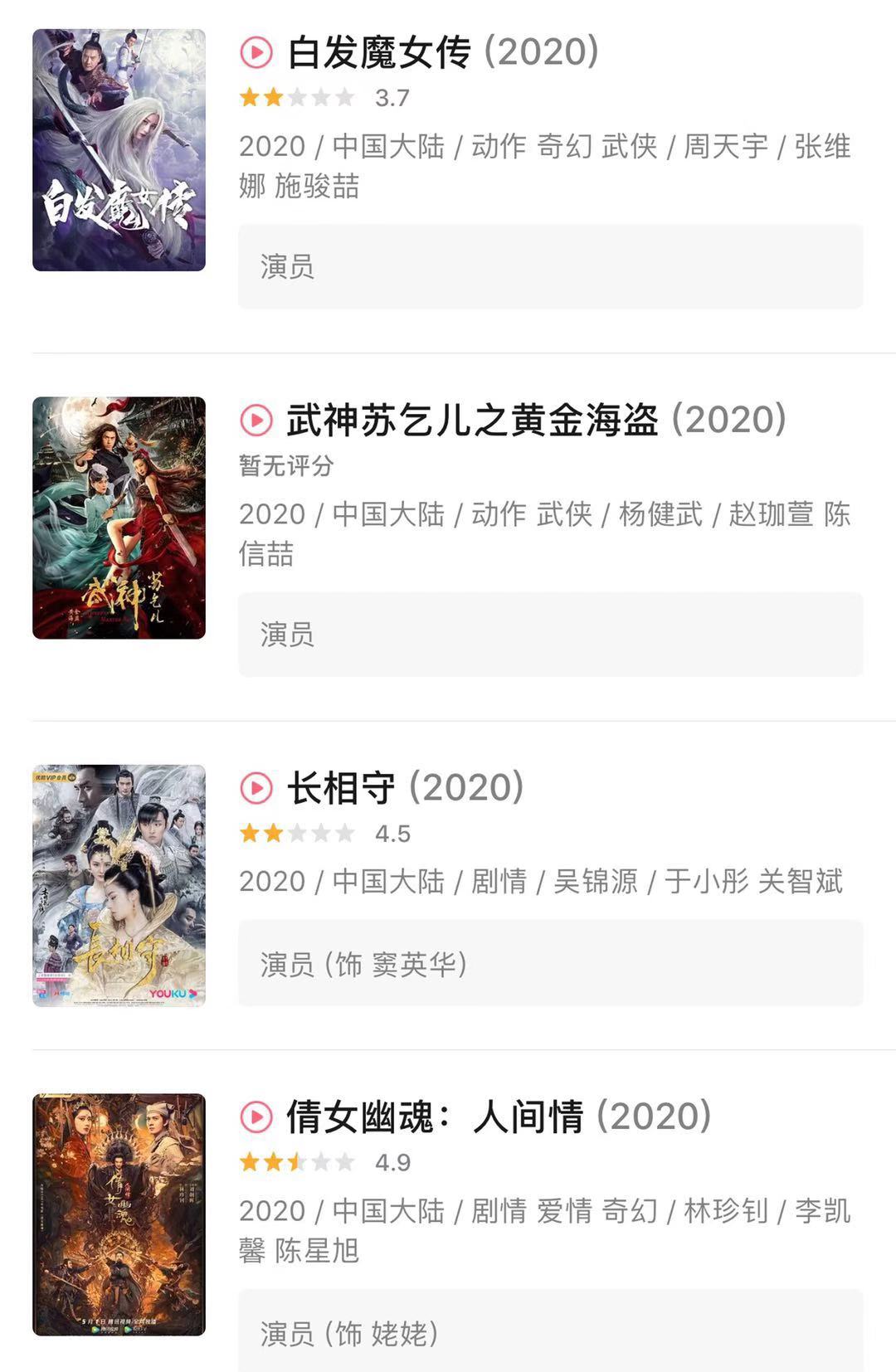Viewport: 896px width, 1372px height.
Task: Tap the play icon beside 白发魔女传
Action: 256,52
